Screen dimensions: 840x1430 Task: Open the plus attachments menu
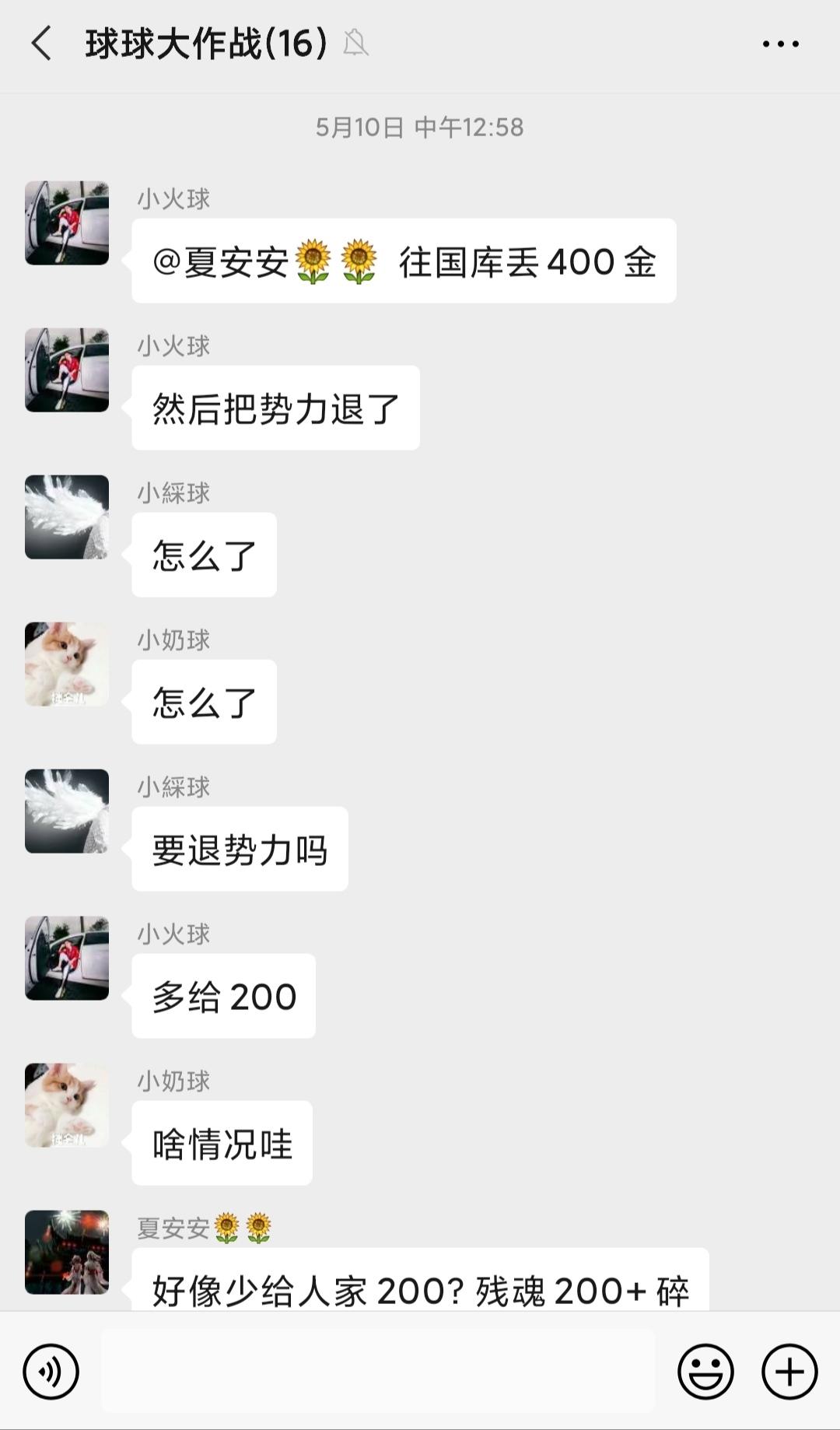[789, 1371]
